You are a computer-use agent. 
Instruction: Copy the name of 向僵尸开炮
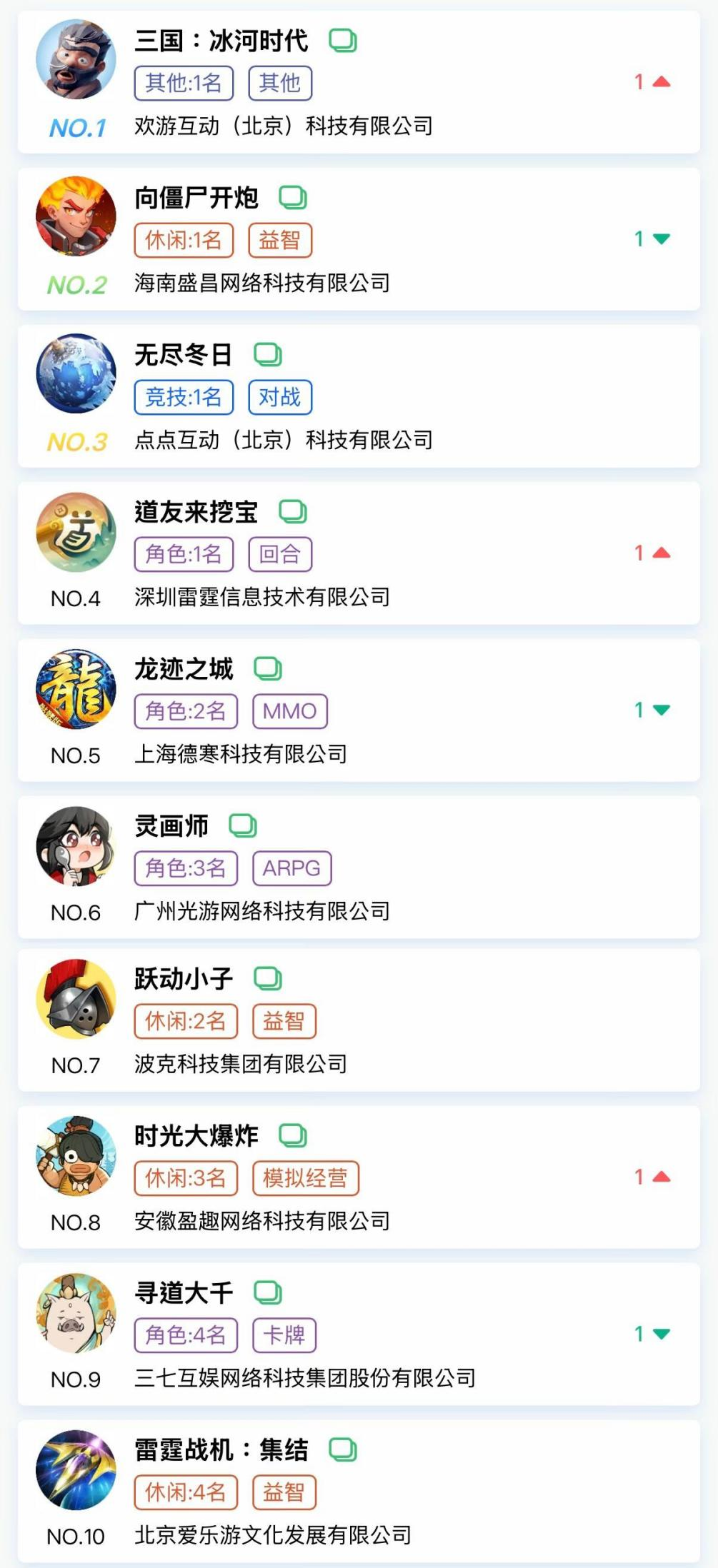click(292, 198)
